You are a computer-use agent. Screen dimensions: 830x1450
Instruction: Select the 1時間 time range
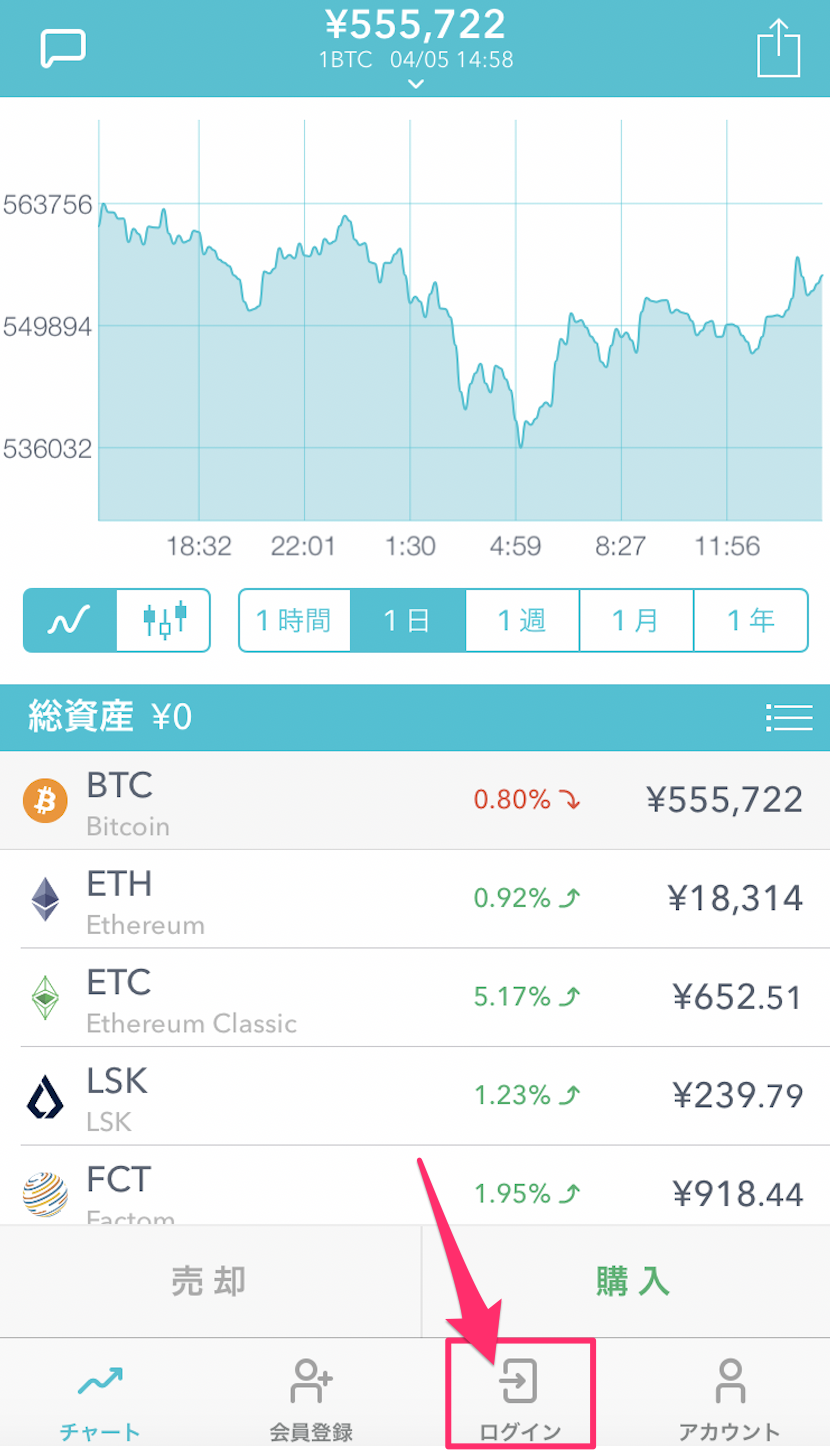(294, 620)
